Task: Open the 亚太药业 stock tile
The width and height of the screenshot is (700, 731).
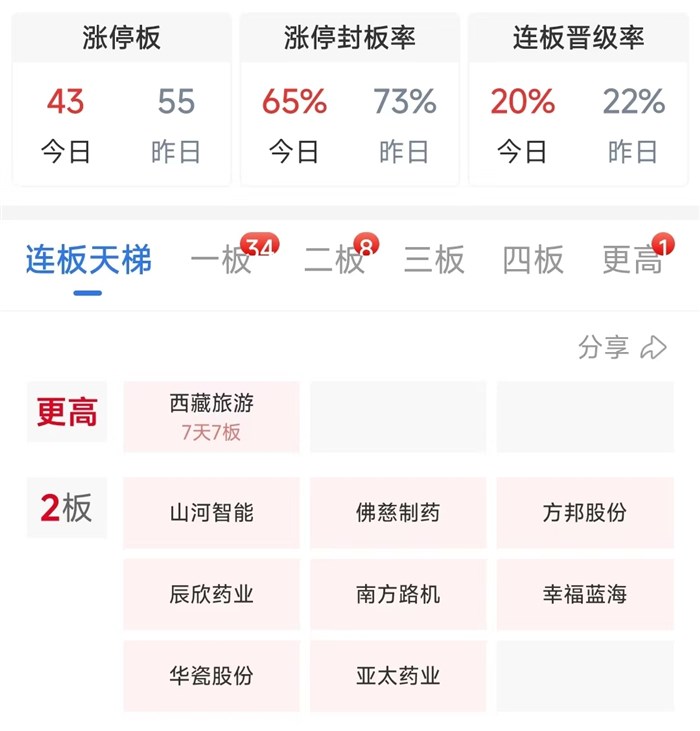Action: (x=398, y=676)
